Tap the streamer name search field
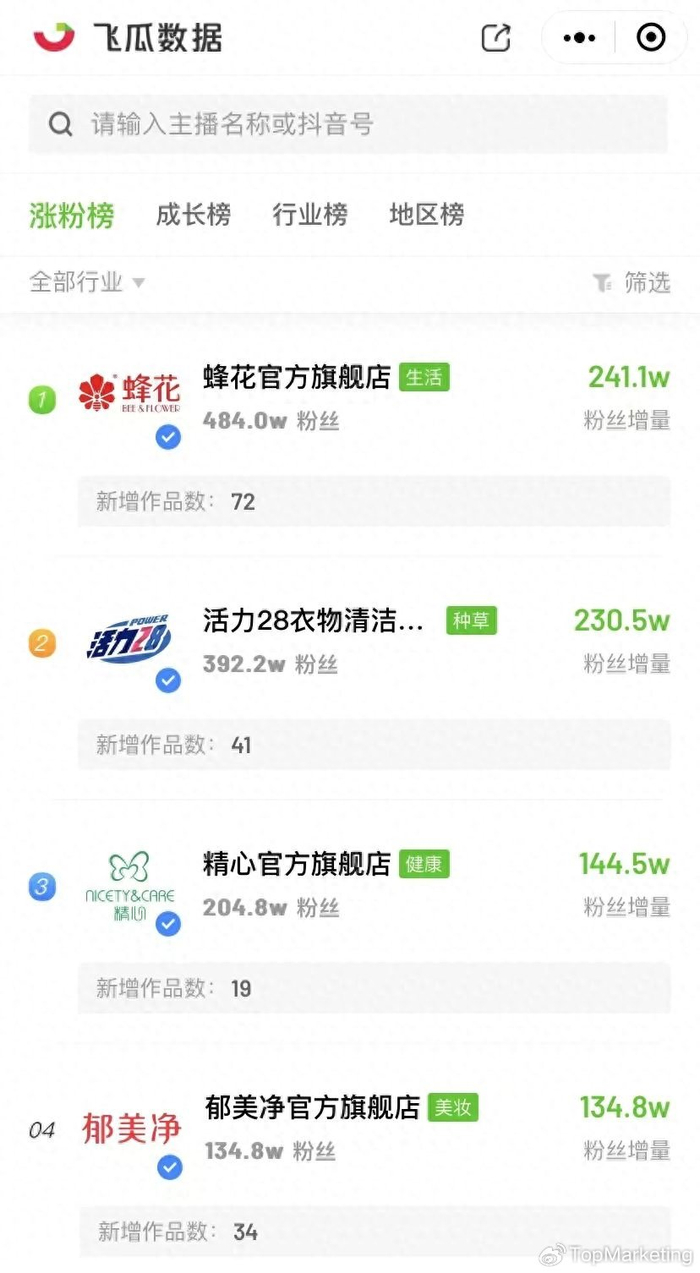Viewport: 700px width, 1273px height. tap(348, 124)
